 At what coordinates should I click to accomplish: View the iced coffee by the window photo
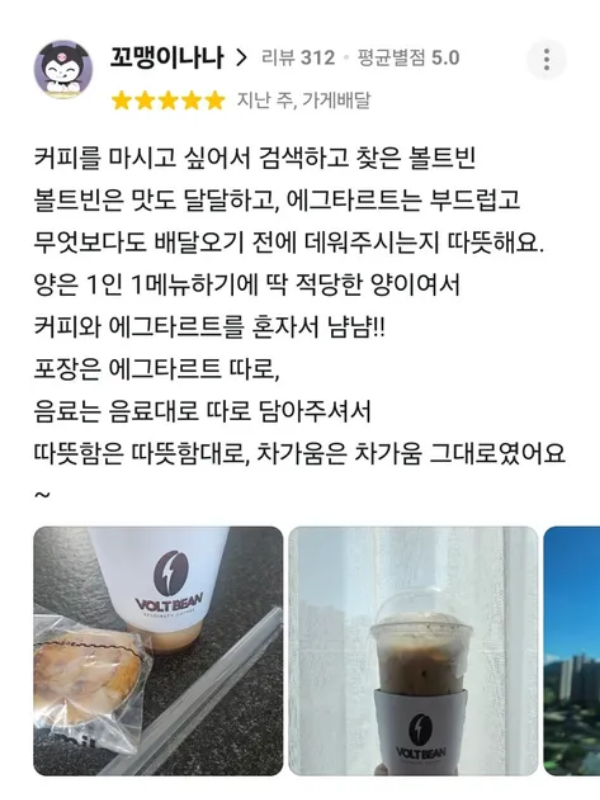tap(413, 651)
